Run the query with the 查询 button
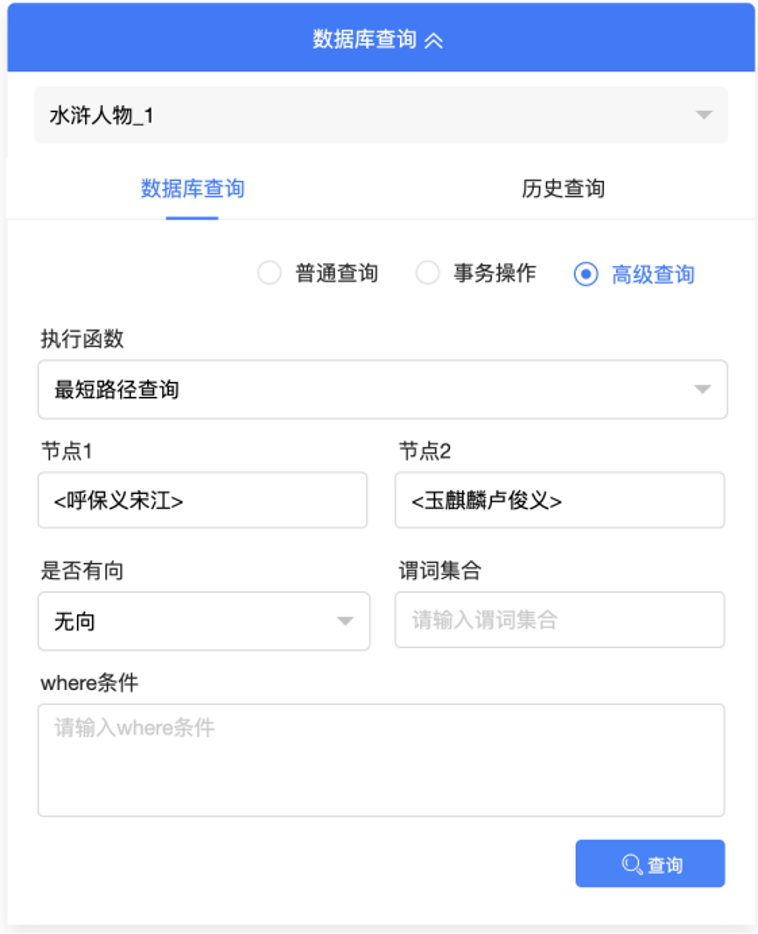Image resolution: width=758 pixels, height=934 pixels. (x=649, y=864)
